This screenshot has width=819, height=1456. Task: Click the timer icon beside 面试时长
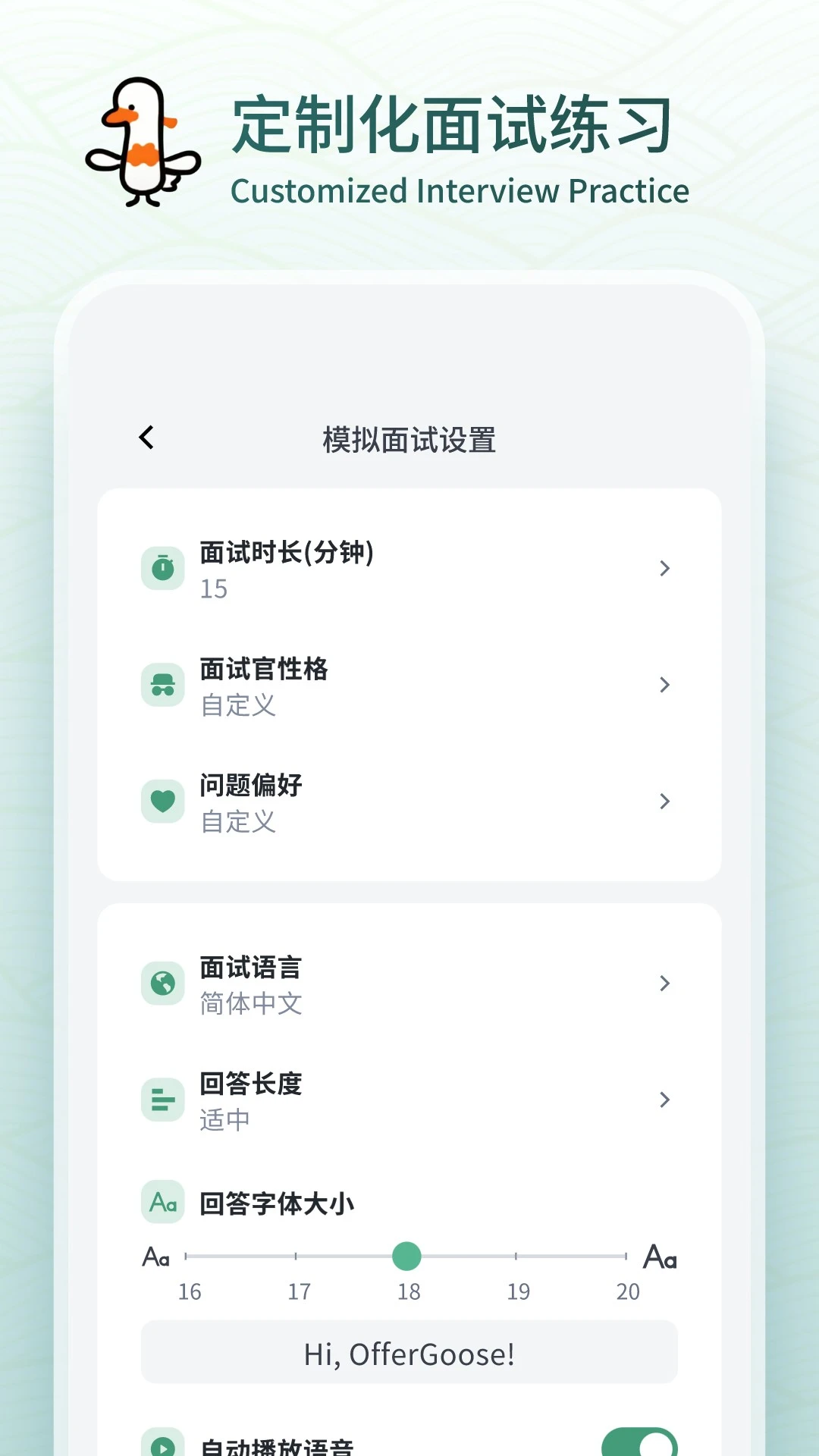pyautogui.click(x=162, y=568)
